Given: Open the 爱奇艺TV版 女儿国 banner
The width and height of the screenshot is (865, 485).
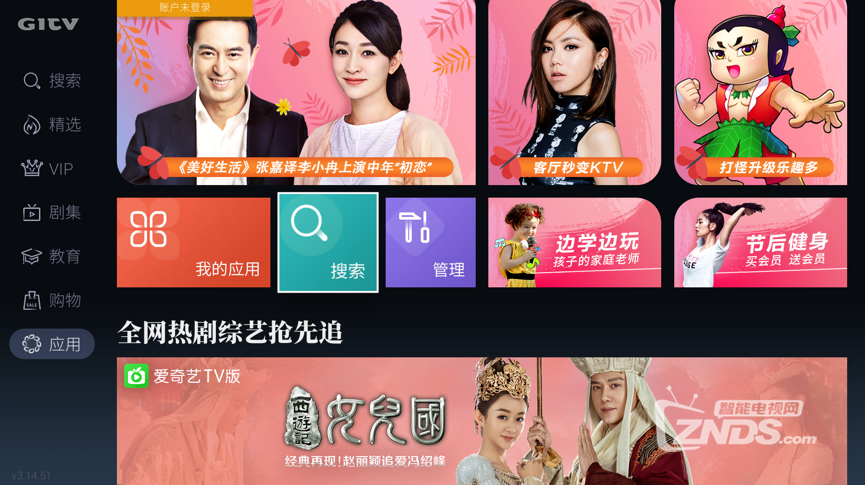Looking at the screenshot, I should [x=481, y=420].
